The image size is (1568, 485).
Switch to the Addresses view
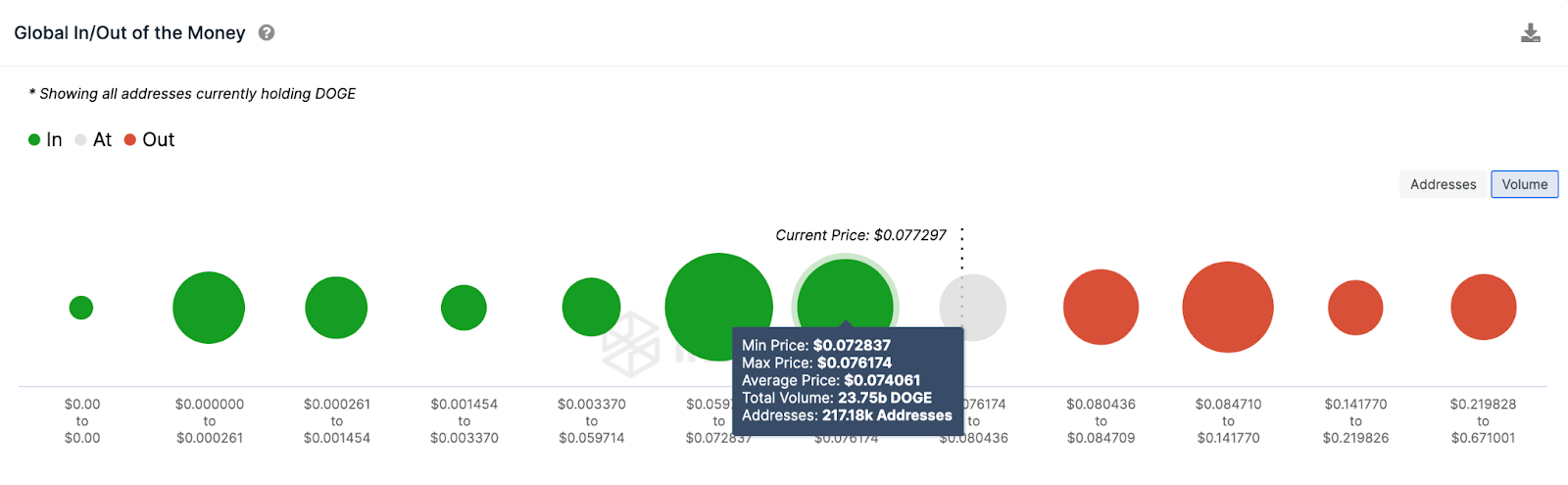click(1443, 184)
